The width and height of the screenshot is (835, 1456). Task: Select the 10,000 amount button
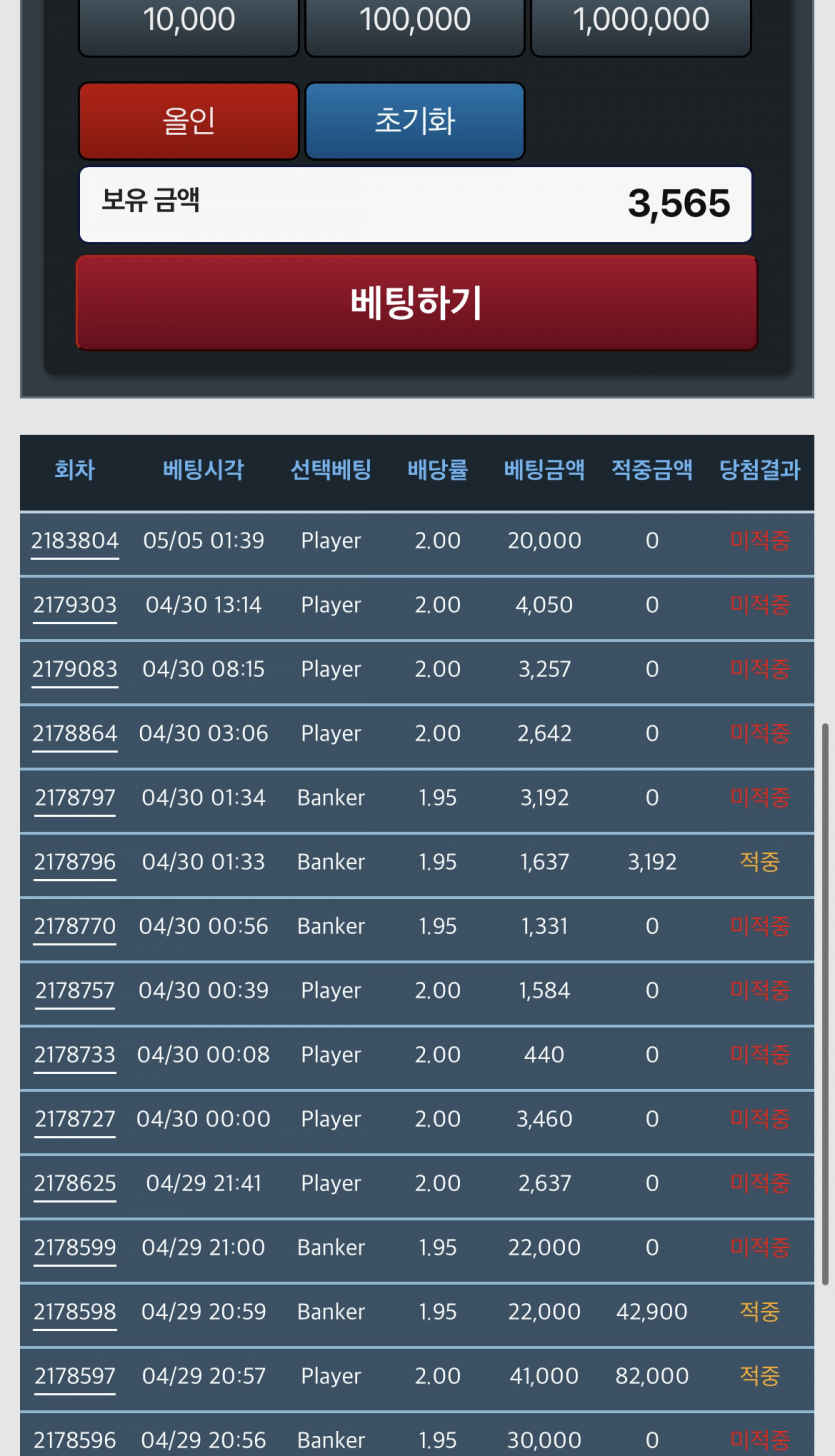pos(189,22)
